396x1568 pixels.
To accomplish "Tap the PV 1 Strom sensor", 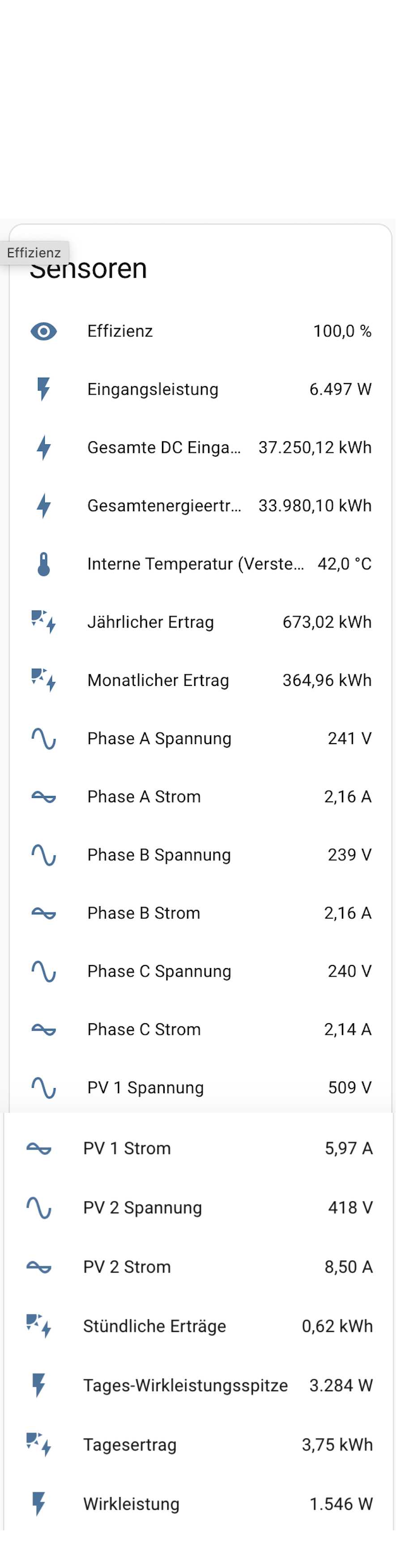I will coord(127,1148).
